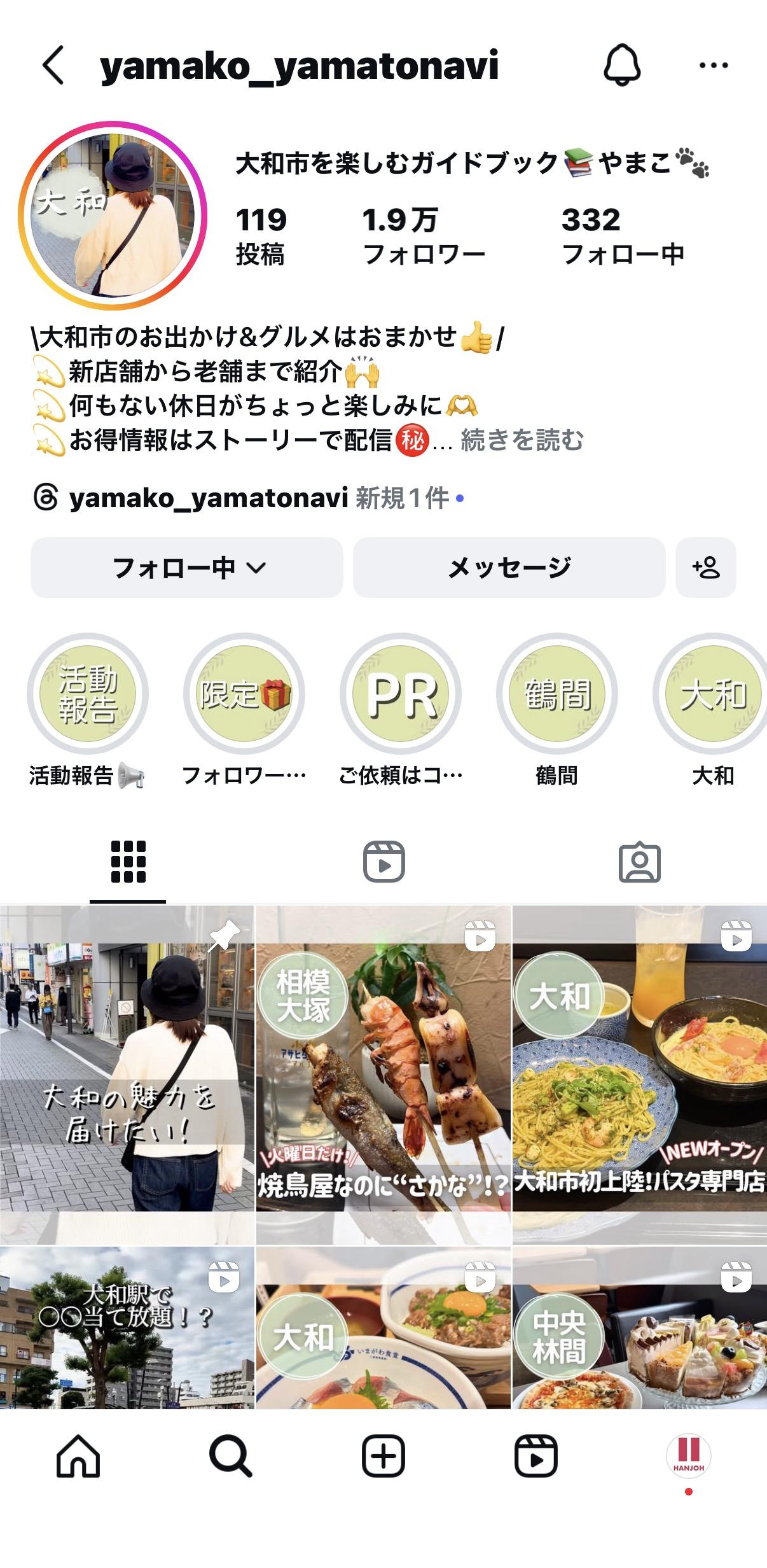Screen dimensions: 767x1568
Task: View the profile picture story
Action: [x=113, y=216]
